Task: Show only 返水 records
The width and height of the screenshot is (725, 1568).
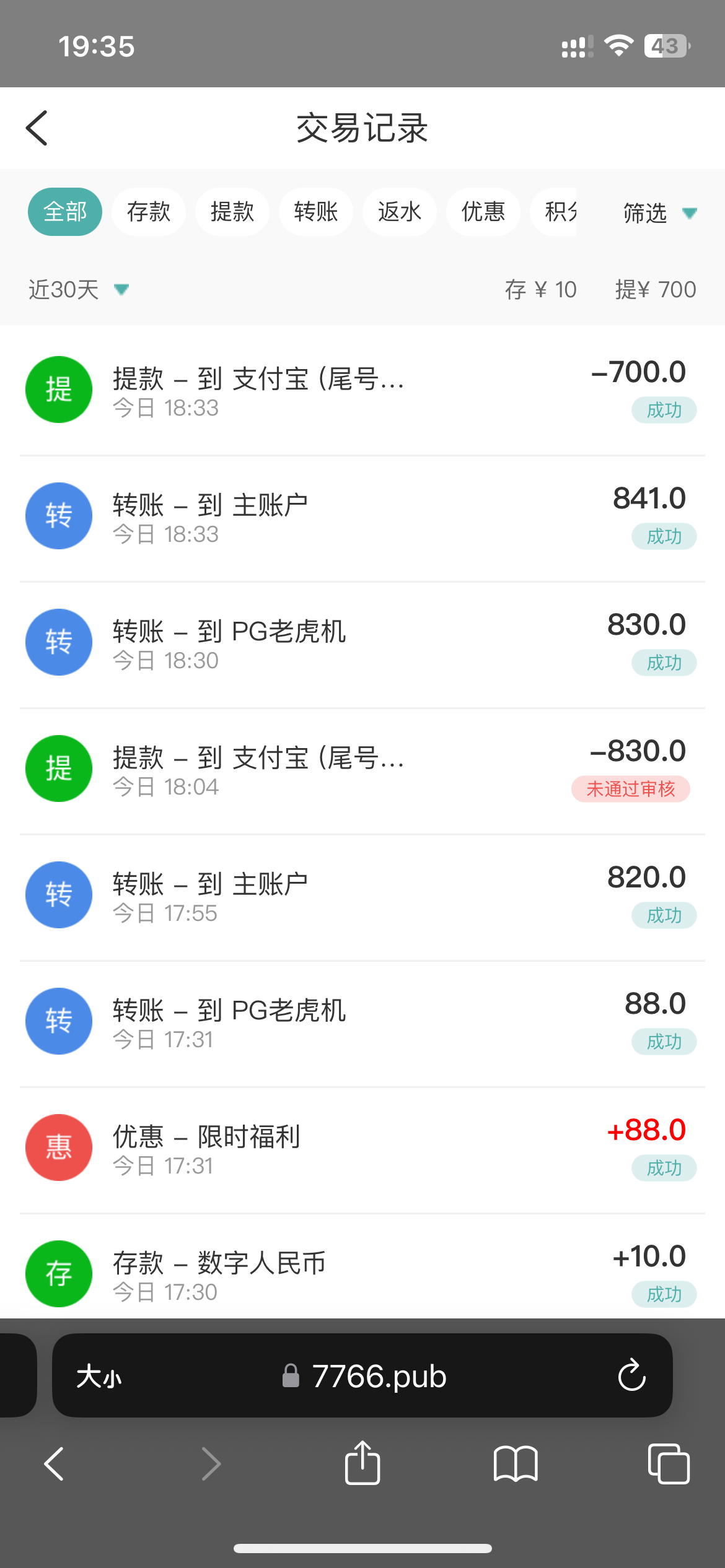Action: pyautogui.click(x=400, y=212)
